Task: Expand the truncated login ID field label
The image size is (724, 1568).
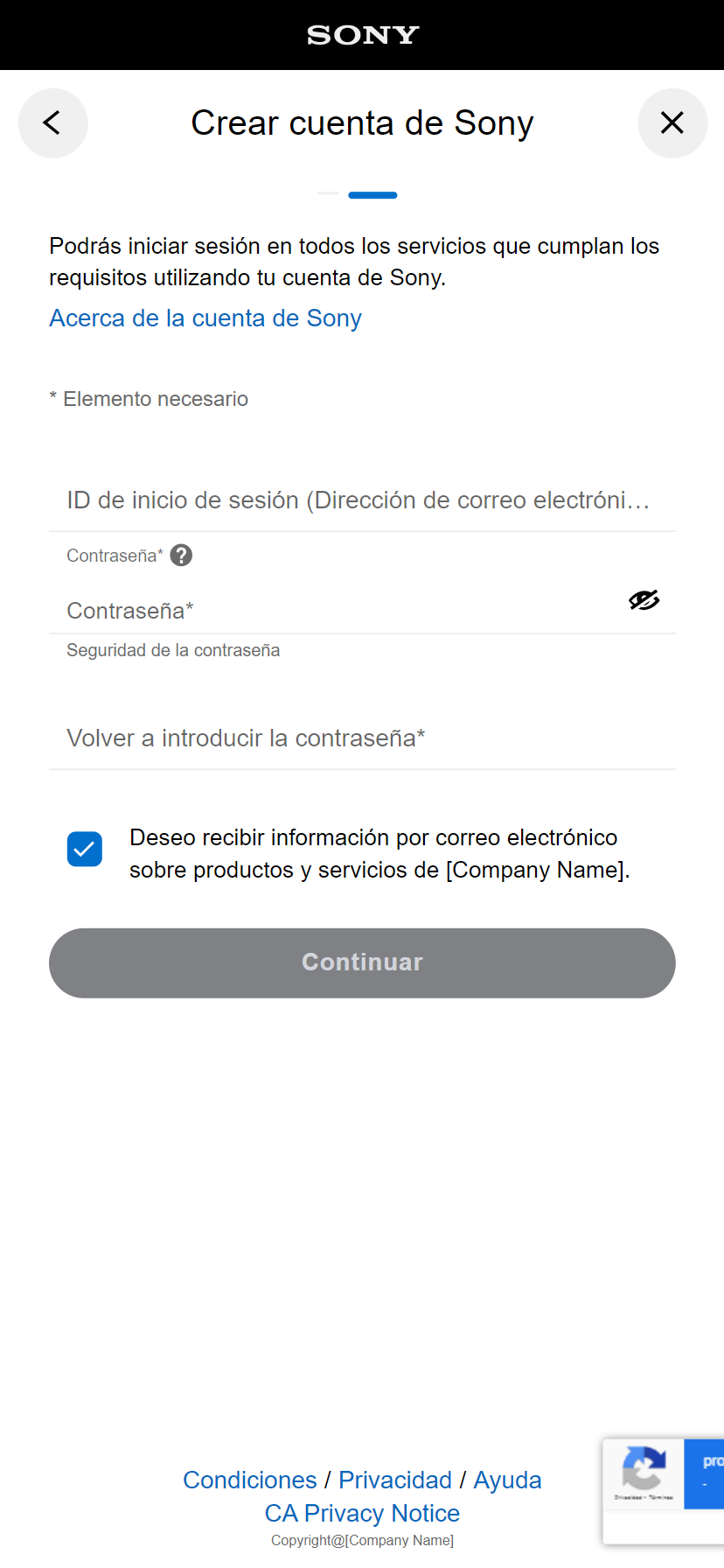Action: [362, 500]
